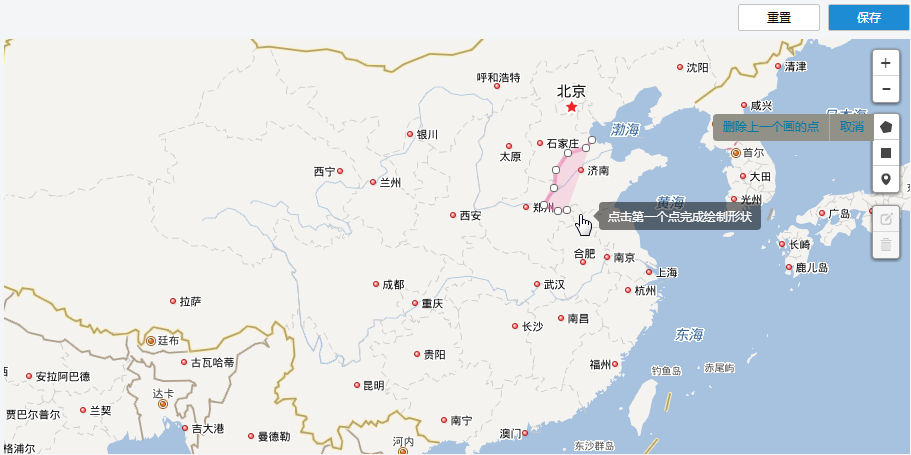Select the polygon drawing tool
This screenshot has width=911, height=455.
pos(885,127)
